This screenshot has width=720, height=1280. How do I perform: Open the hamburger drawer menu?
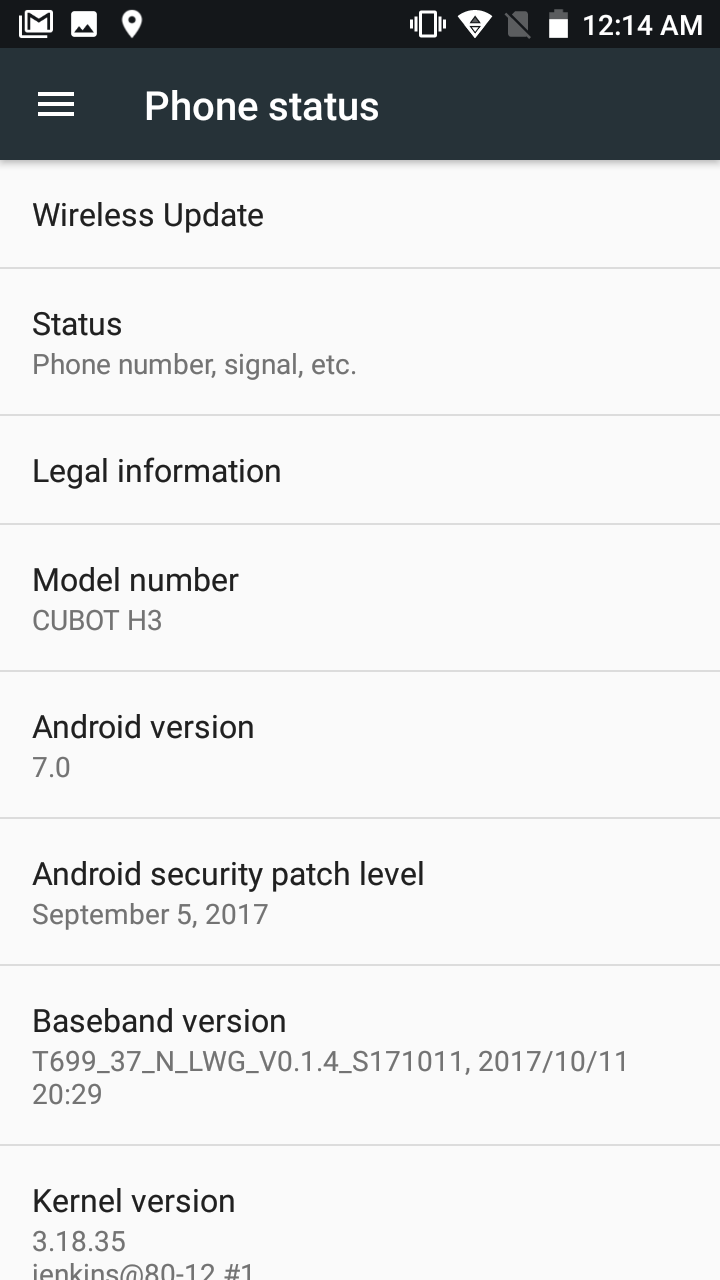[x=56, y=105]
